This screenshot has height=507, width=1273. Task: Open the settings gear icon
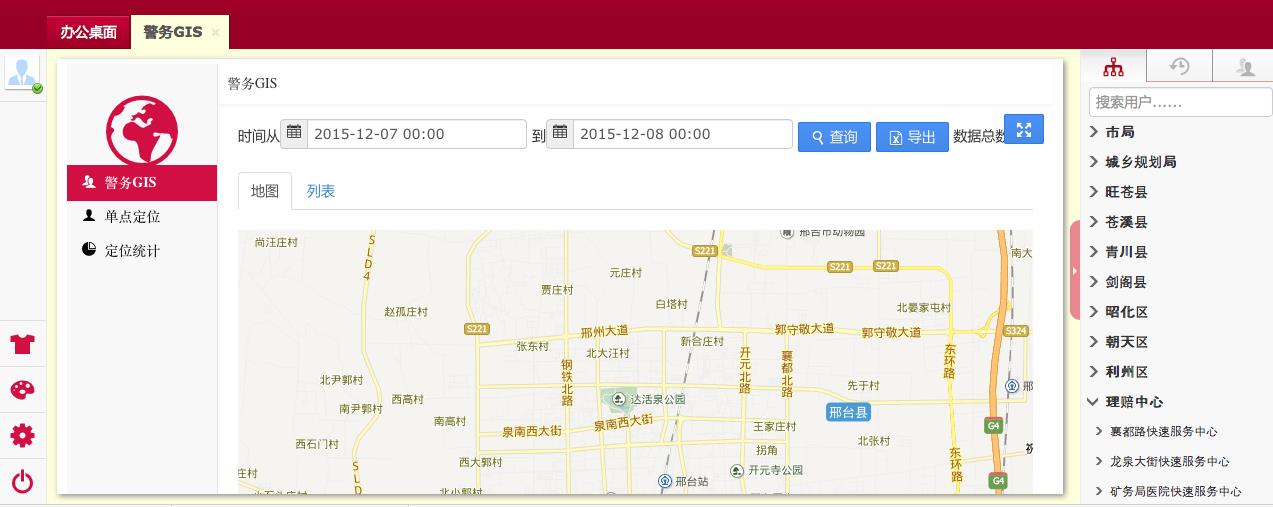22,436
